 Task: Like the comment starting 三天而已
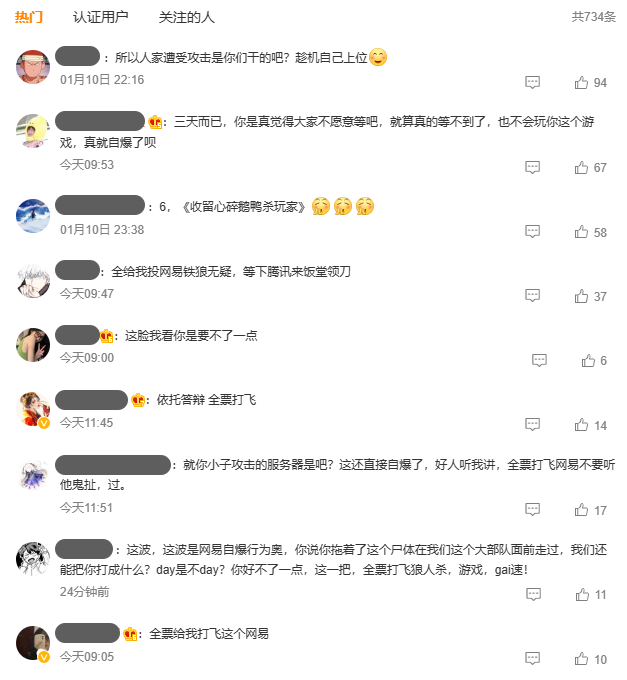pos(581,168)
